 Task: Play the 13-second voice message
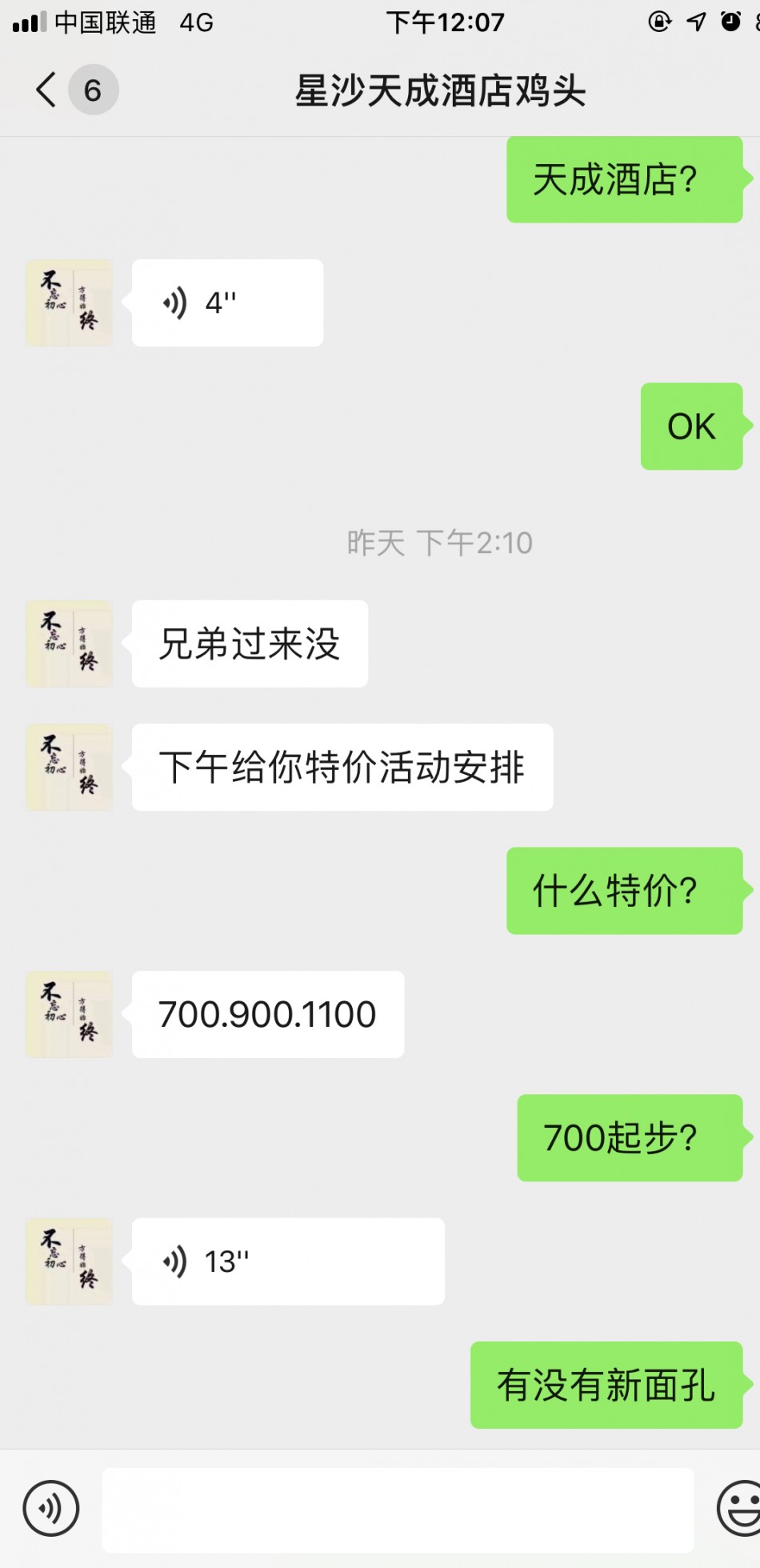(287, 1261)
